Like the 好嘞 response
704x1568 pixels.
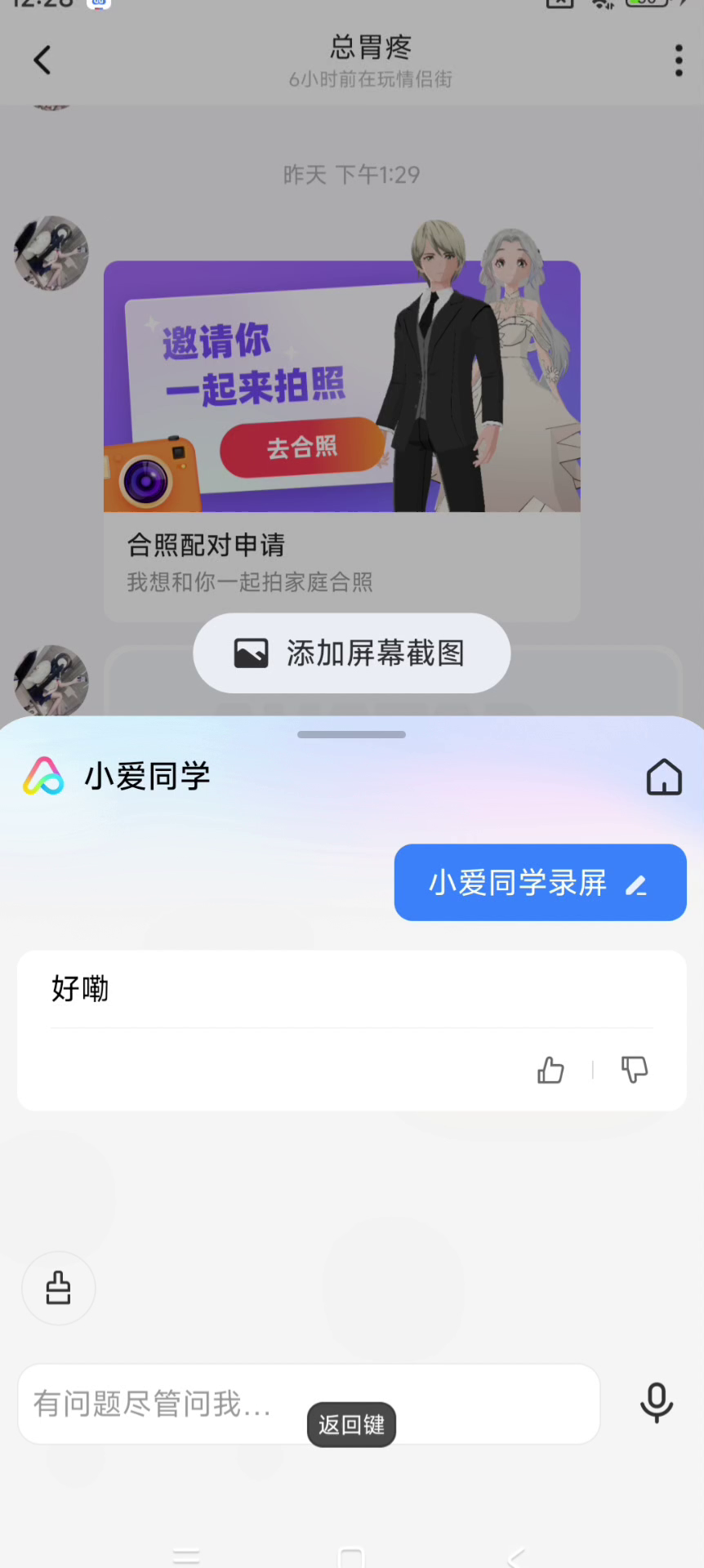click(x=550, y=1070)
